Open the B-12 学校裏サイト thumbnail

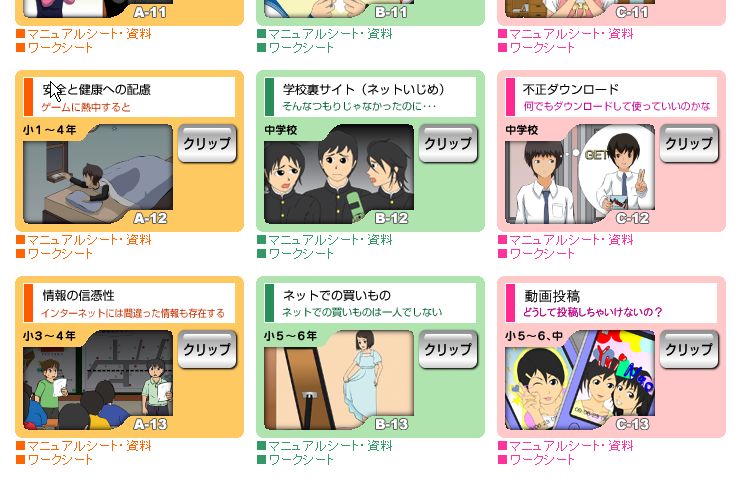click(x=338, y=175)
